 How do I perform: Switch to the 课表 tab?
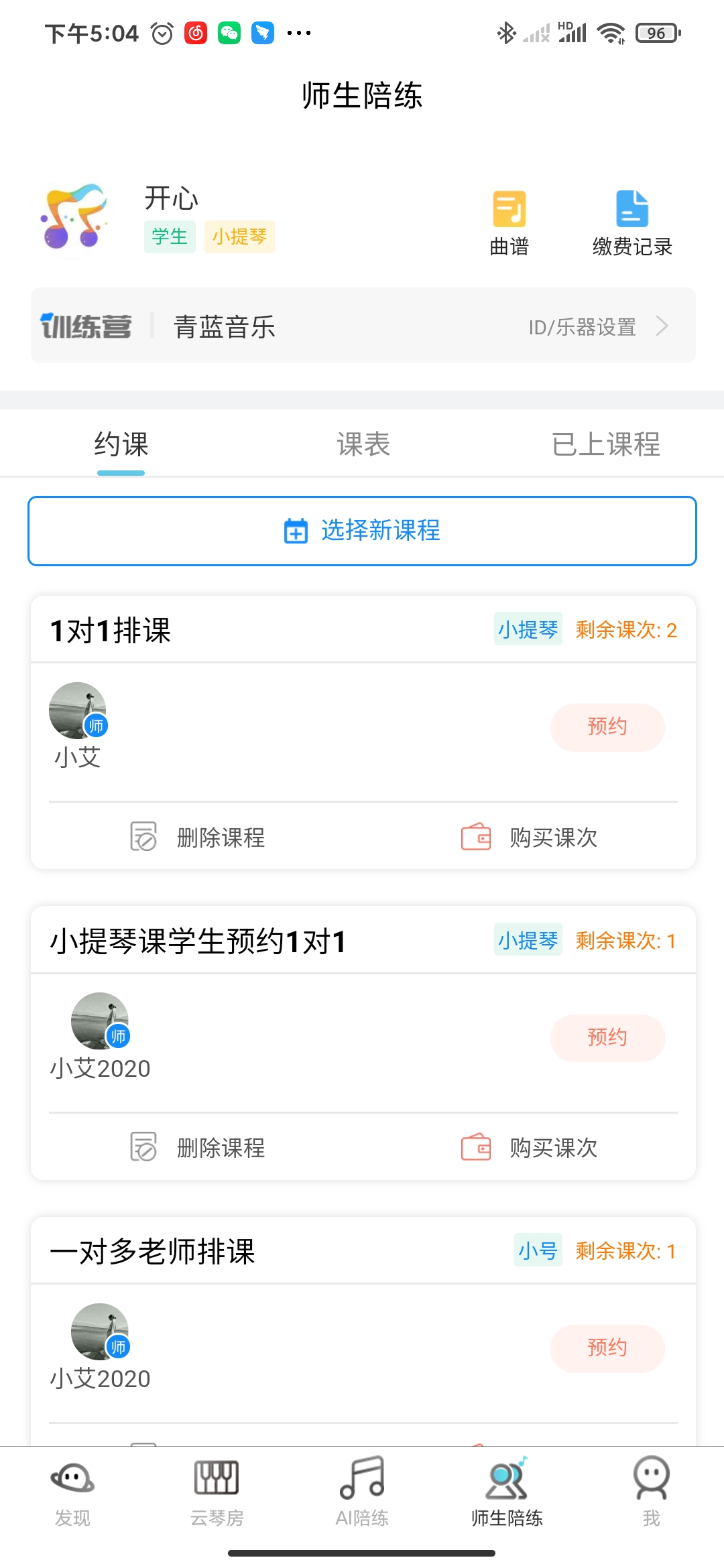(362, 444)
